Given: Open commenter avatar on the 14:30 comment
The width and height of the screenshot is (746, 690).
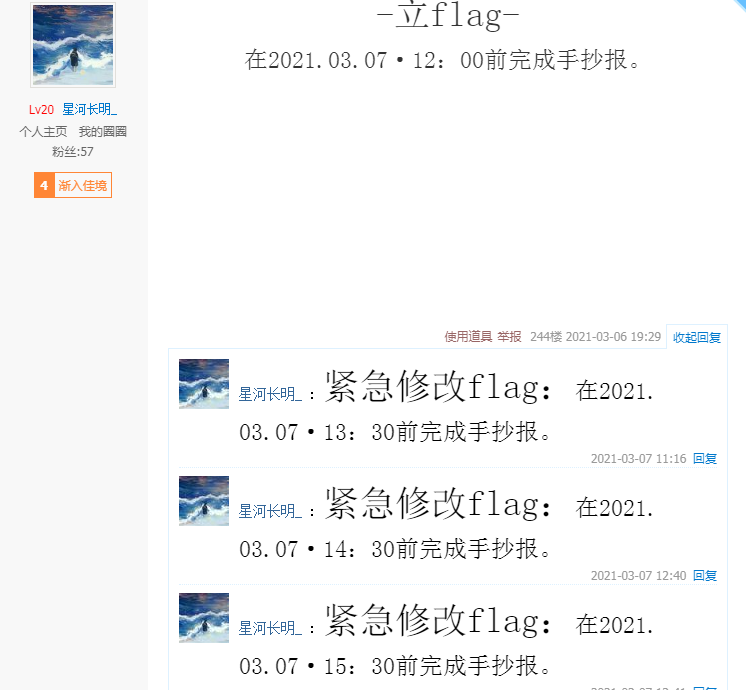Looking at the screenshot, I should pyautogui.click(x=204, y=501).
